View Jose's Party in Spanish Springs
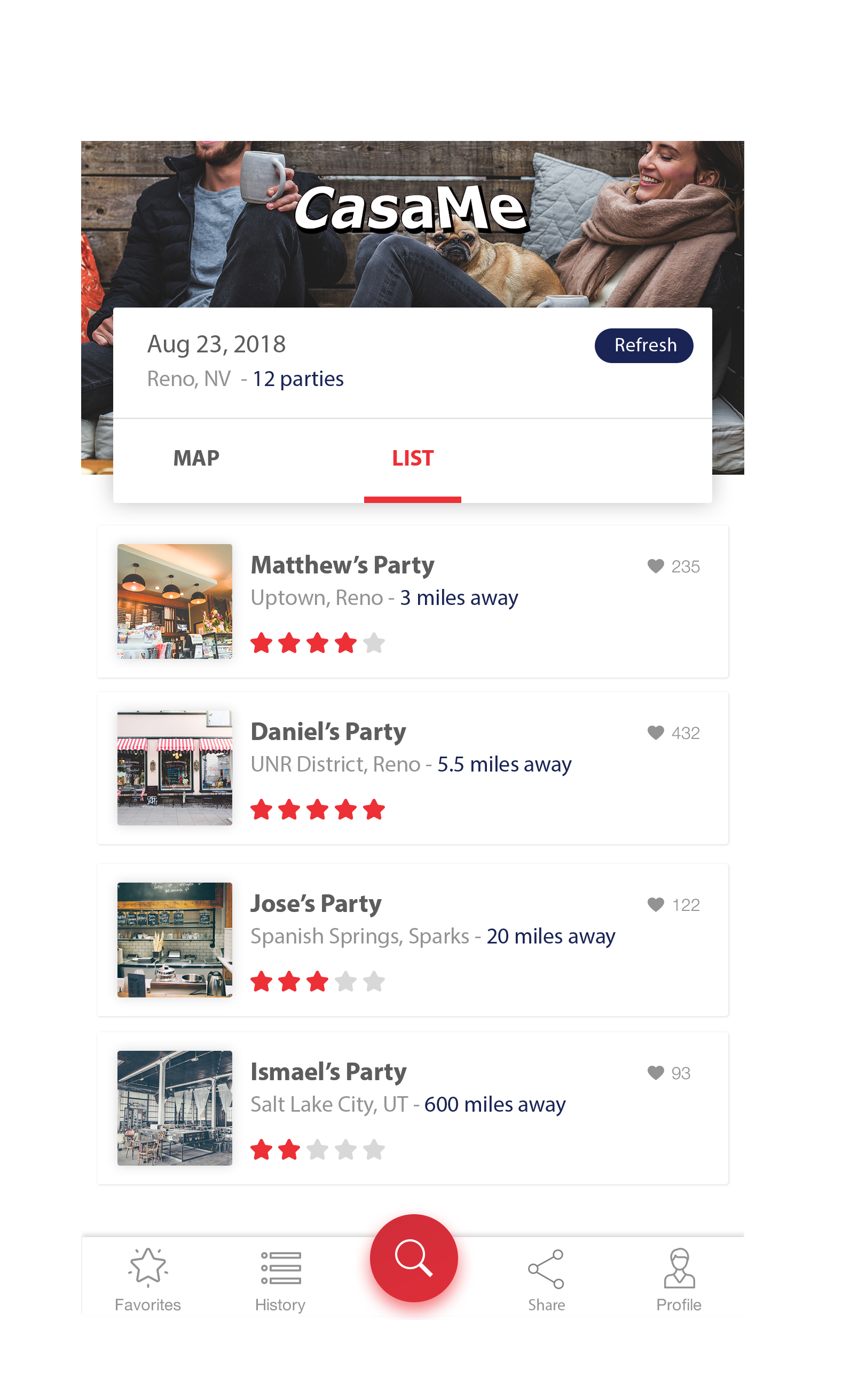866x1400 pixels. [x=316, y=904]
